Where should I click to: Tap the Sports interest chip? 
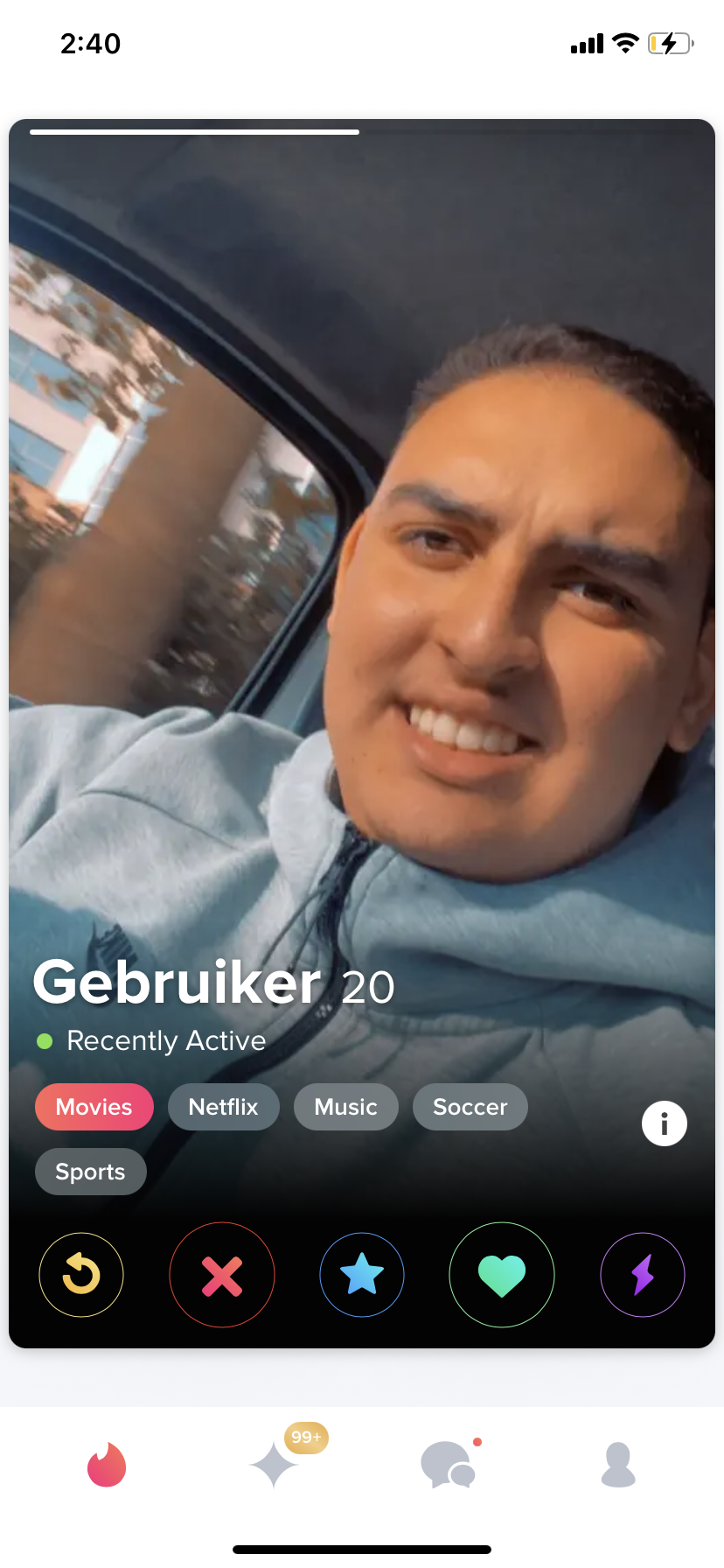click(91, 1172)
